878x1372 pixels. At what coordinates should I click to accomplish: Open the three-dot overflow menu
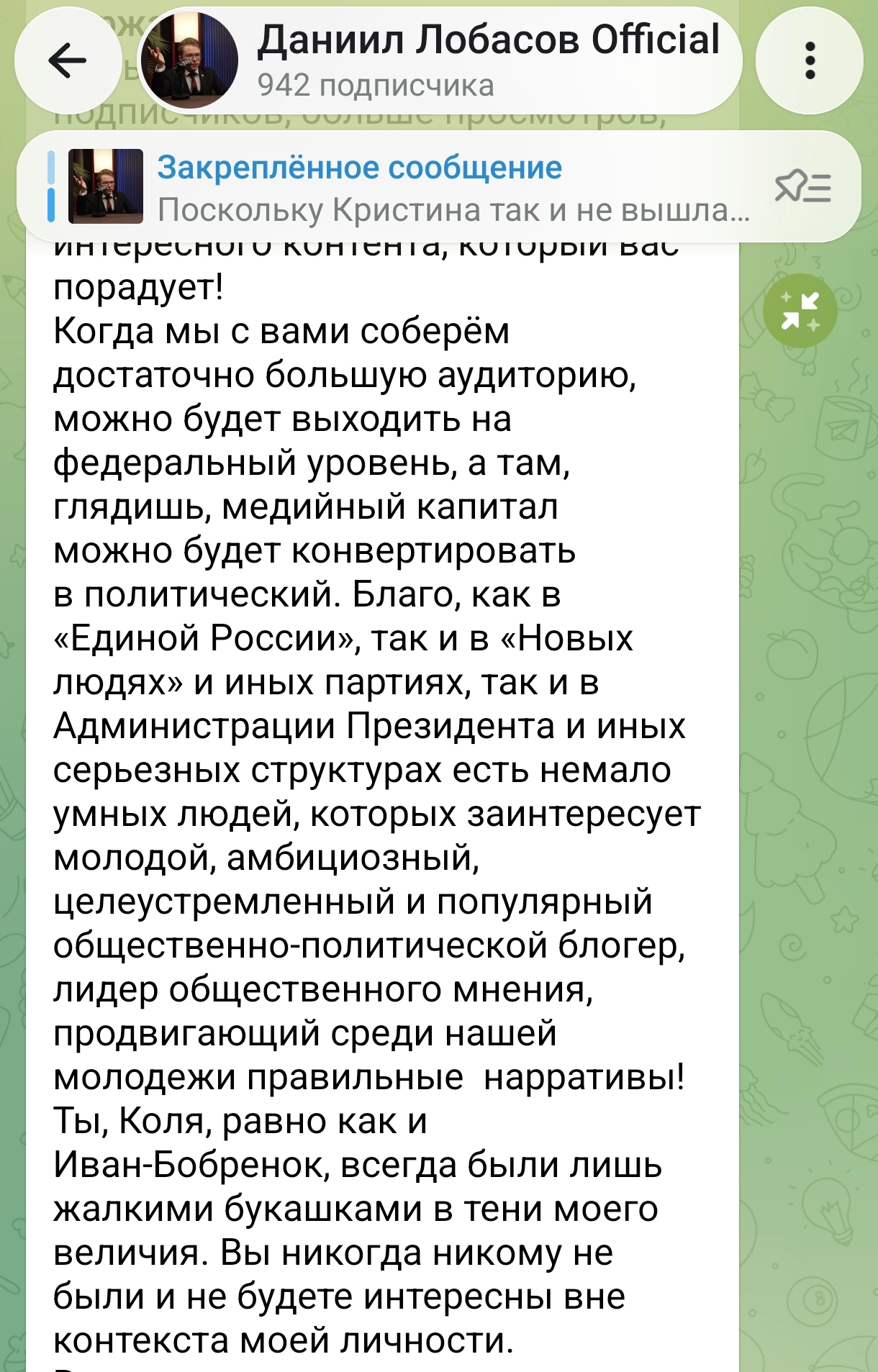coord(810,60)
